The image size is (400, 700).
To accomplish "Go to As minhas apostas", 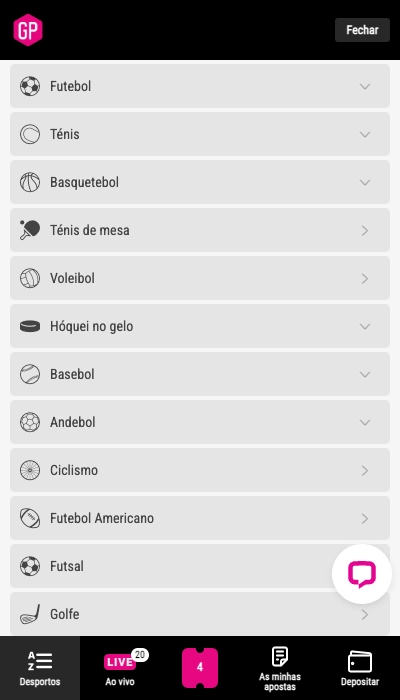I will pyautogui.click(x=280, y=668).
